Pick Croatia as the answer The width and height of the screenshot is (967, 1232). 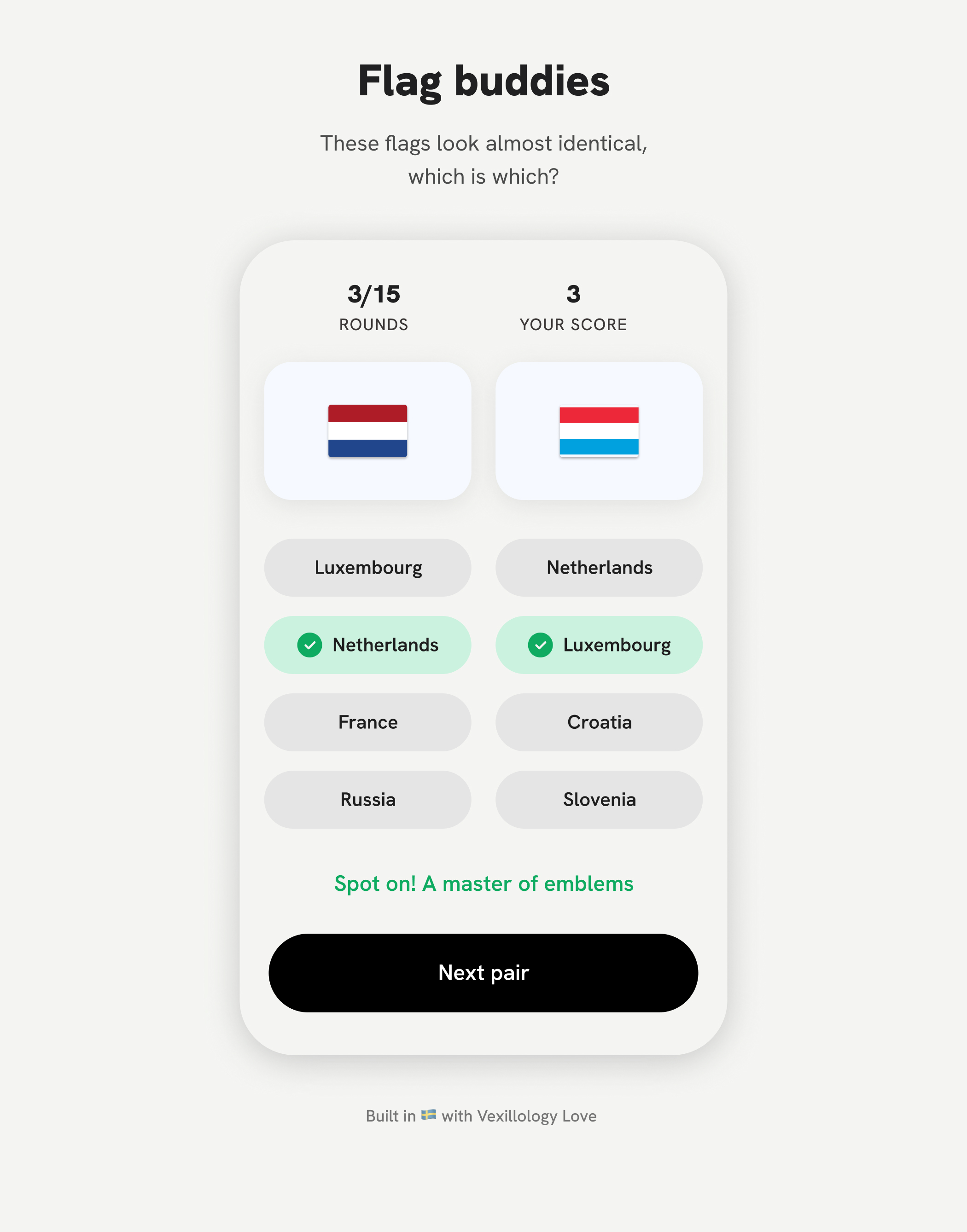[x=599, y=723]
